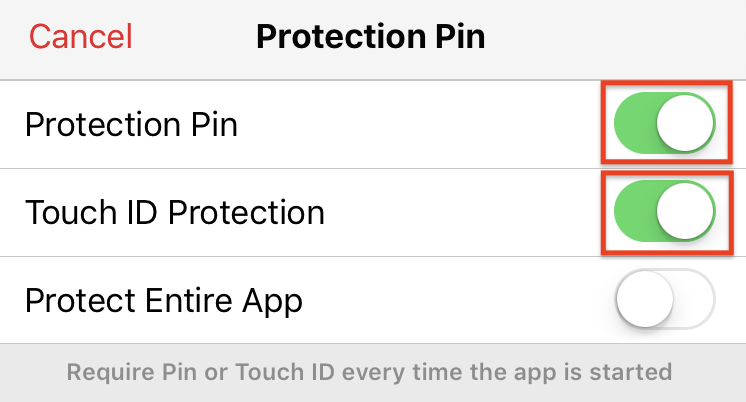746x402 pixels.
Task: Disable Touch ID Protection
Action: pyautogui.click(x=665, y=211)
